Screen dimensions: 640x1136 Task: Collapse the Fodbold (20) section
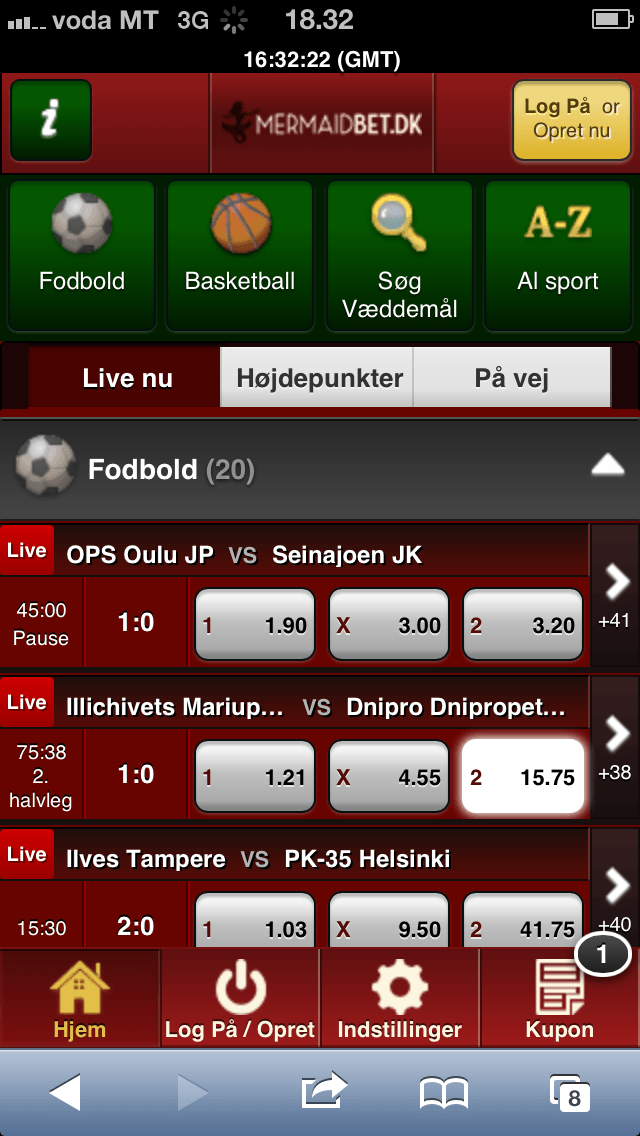(x=607, y=468)
